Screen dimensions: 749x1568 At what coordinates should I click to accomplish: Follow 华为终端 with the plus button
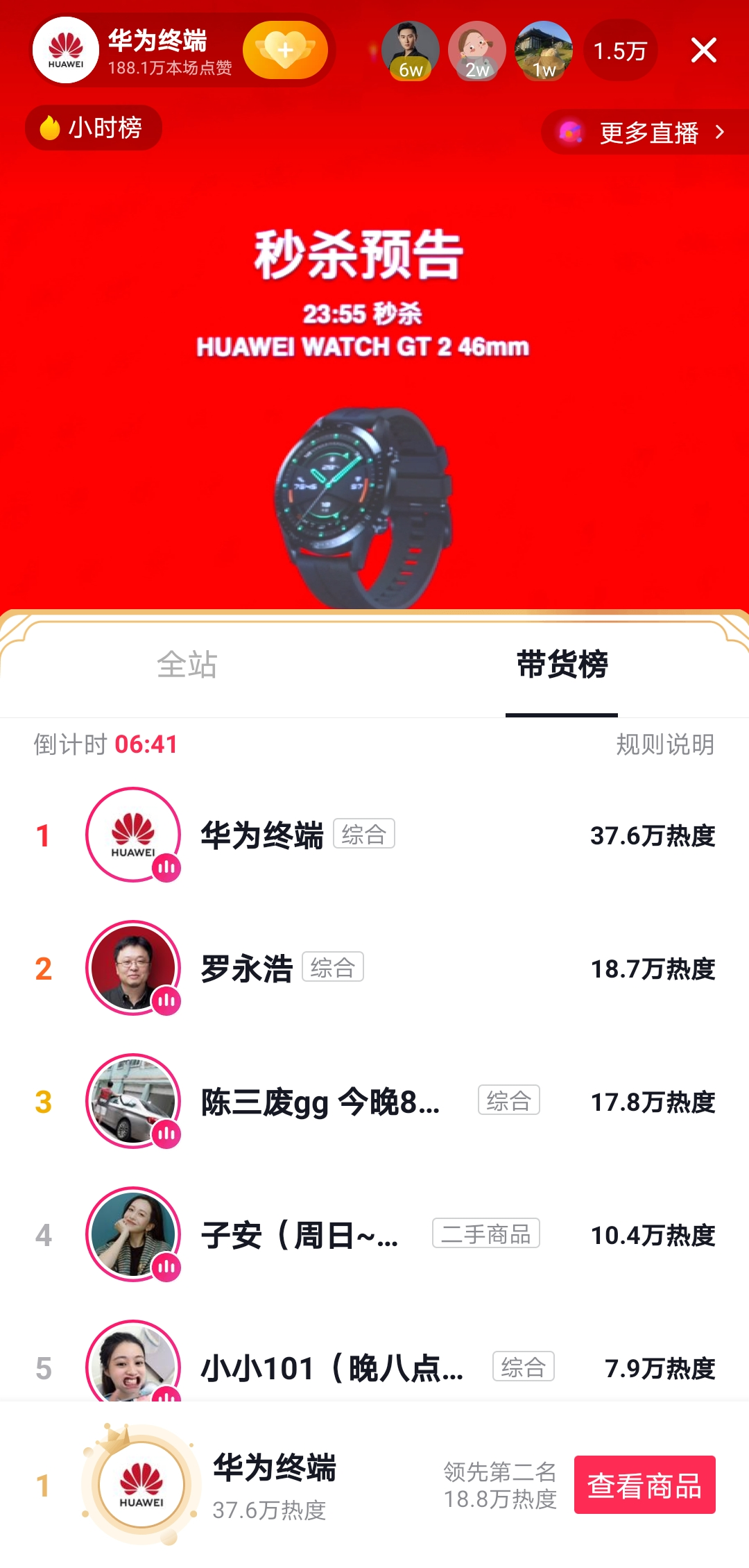pos(285,50)
